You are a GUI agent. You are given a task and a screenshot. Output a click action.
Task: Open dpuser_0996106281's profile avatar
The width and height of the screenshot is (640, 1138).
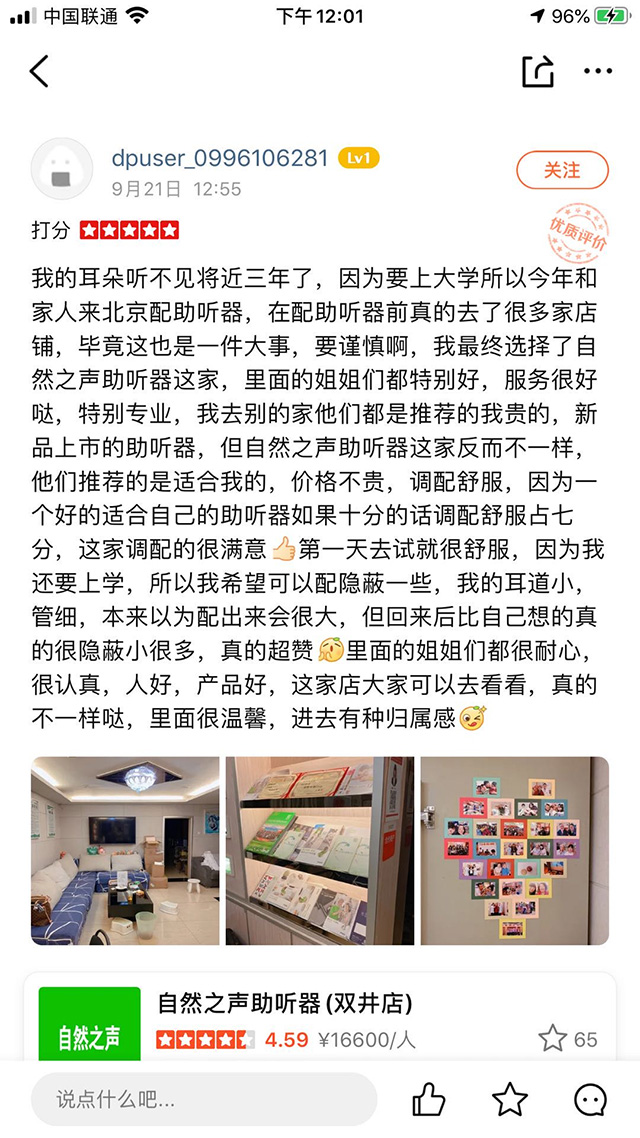tap(62, 169)
